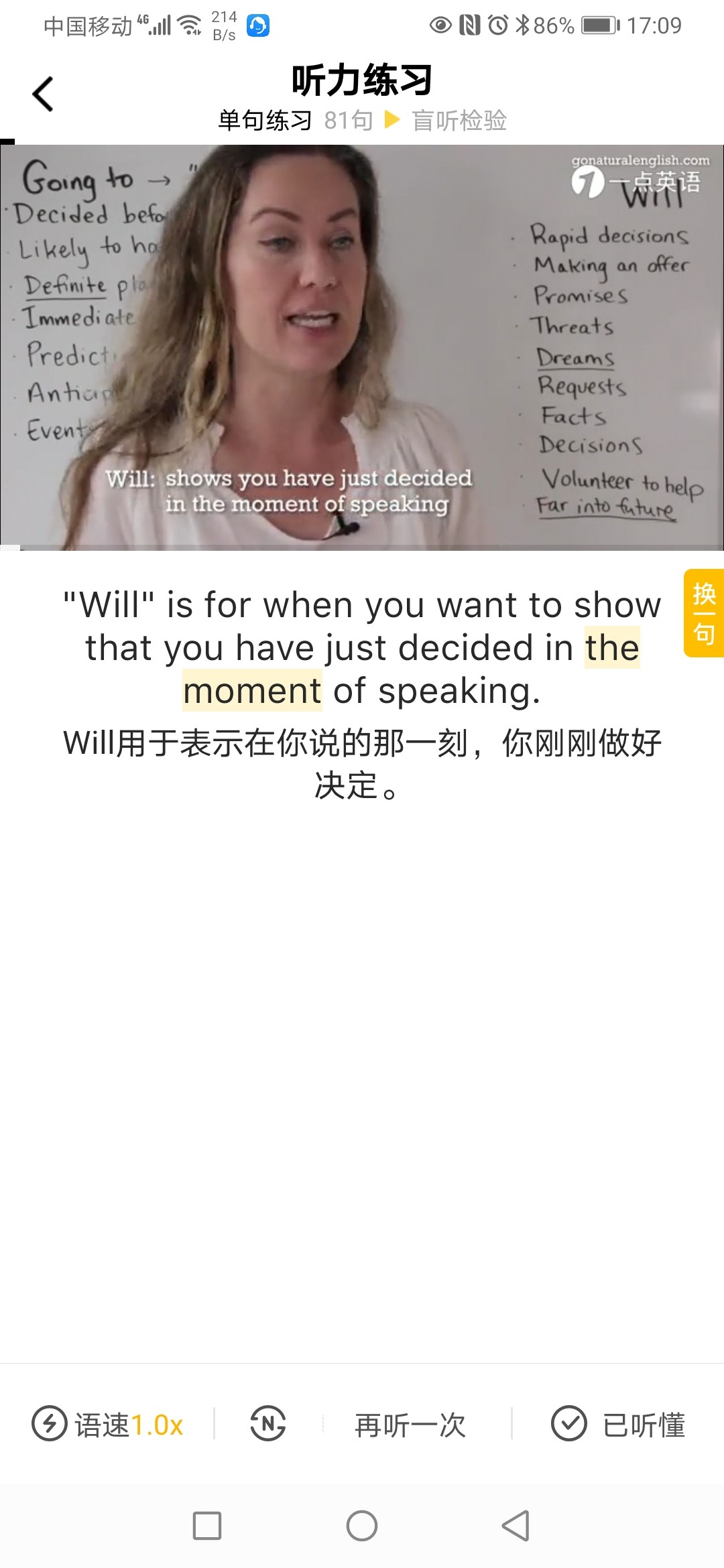Image resolution: width=724 pixels, height=1568 pixels.
Task: Tap the 换一句 side button
Action: click(x=703, y=613)
